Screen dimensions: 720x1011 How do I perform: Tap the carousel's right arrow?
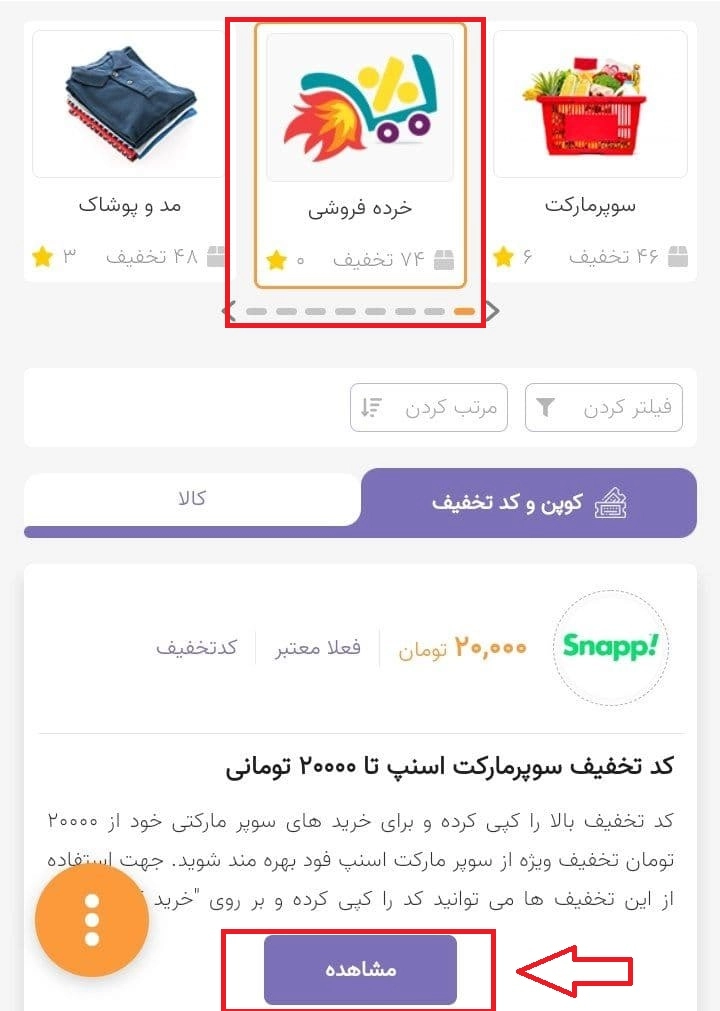(491, 311)
